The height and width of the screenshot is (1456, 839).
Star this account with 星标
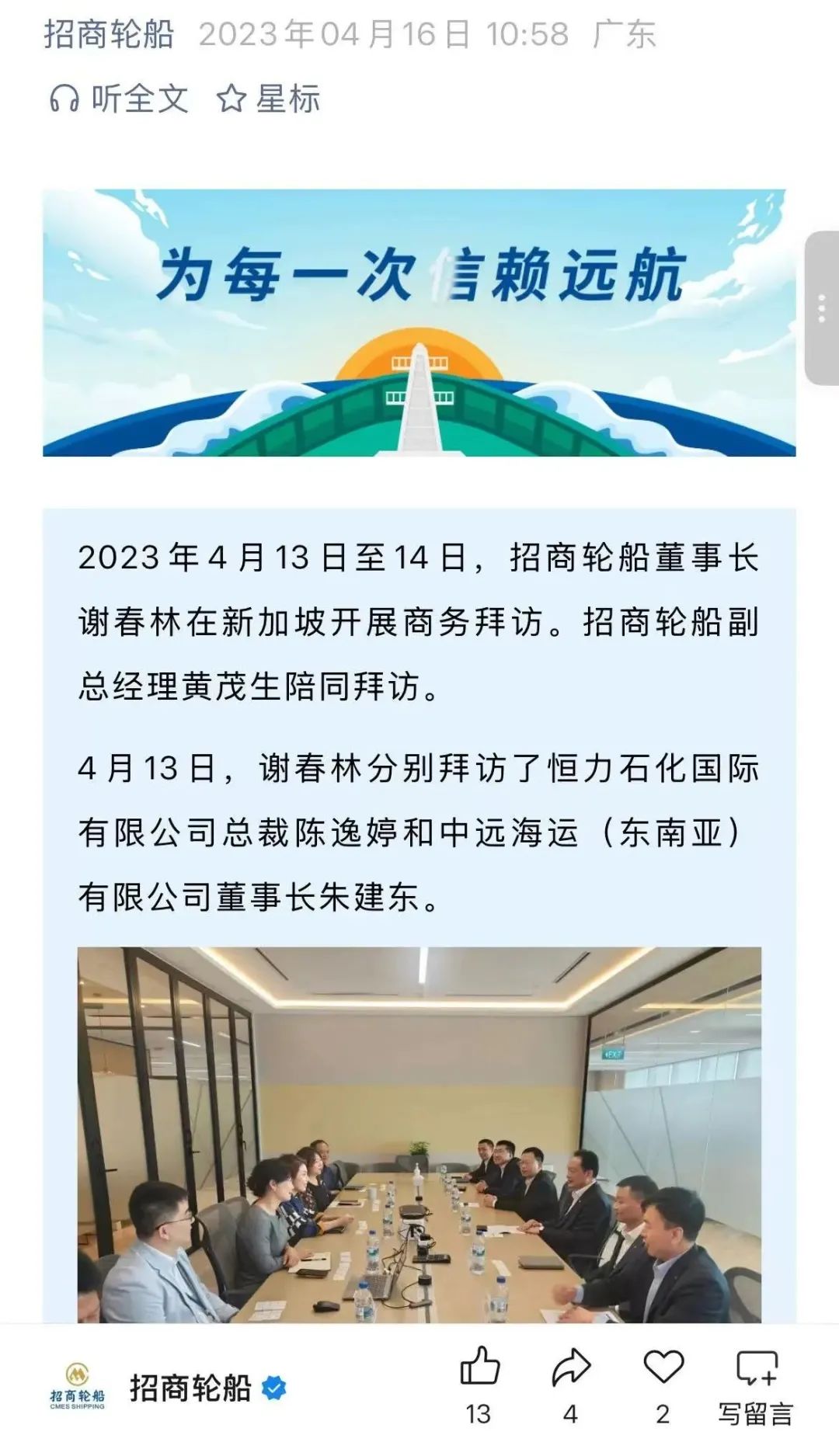point(268,99)
